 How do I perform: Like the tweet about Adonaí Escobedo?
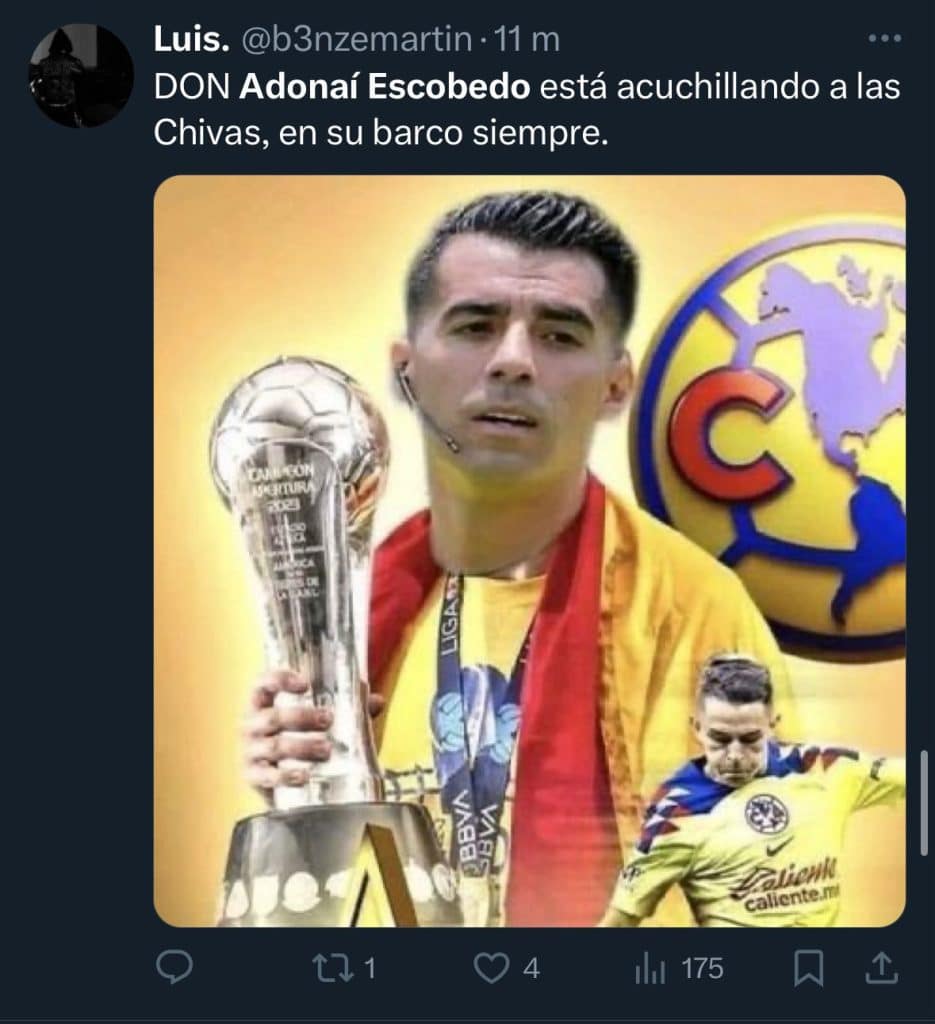tap(490, 968)
